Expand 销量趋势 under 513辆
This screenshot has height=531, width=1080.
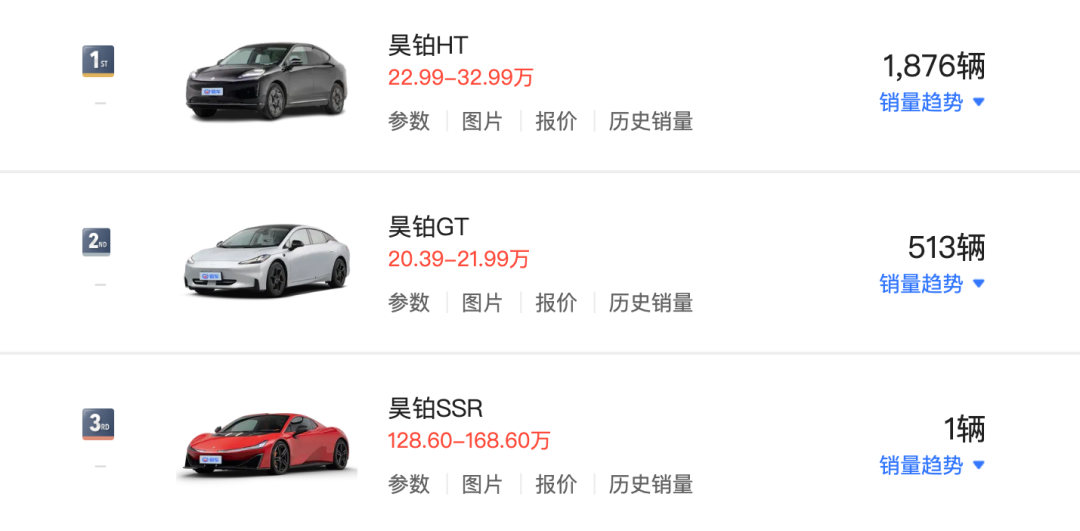(932, 284)
